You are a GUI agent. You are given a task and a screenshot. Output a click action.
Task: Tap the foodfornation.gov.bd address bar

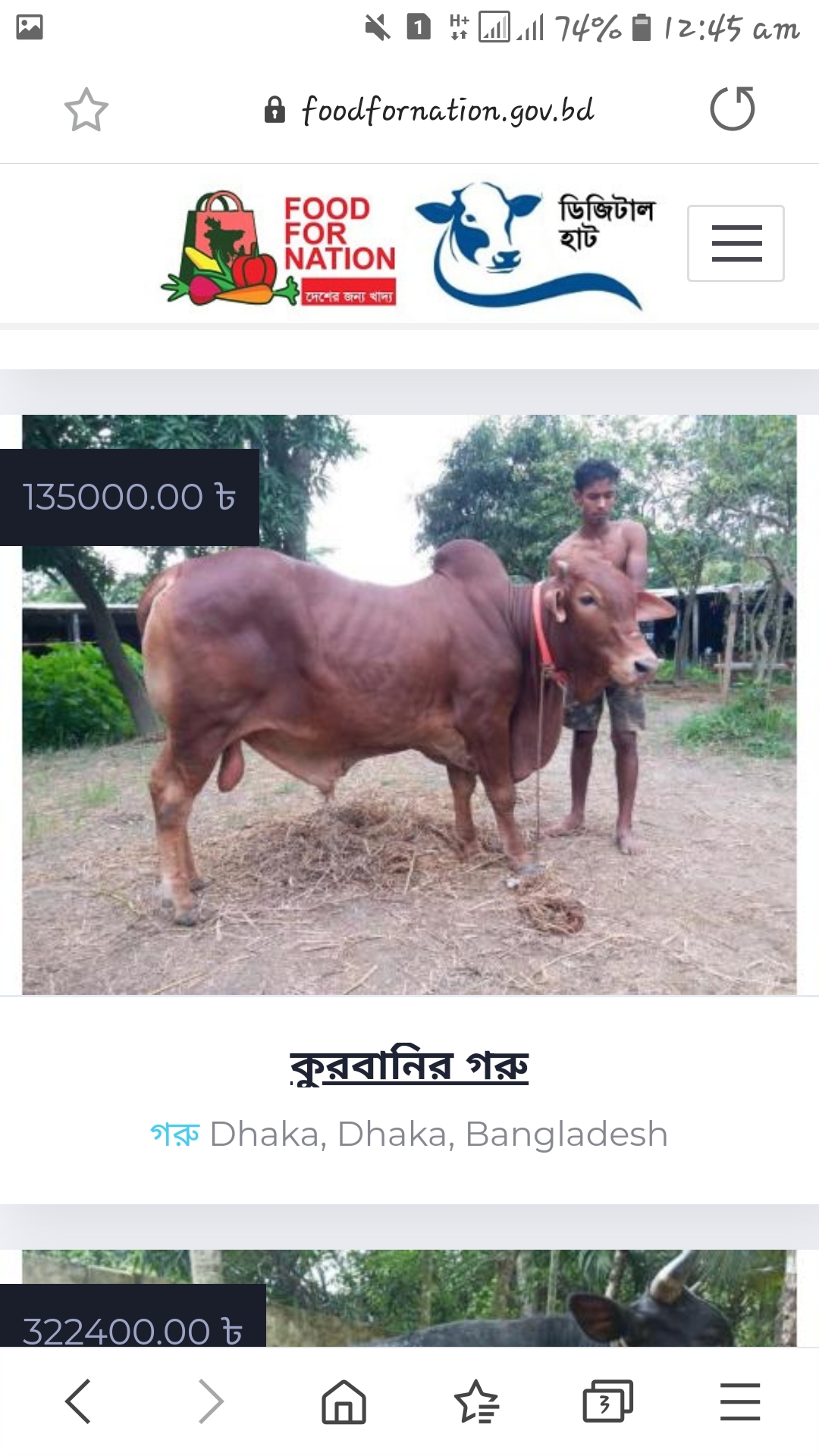pos(429,110)
